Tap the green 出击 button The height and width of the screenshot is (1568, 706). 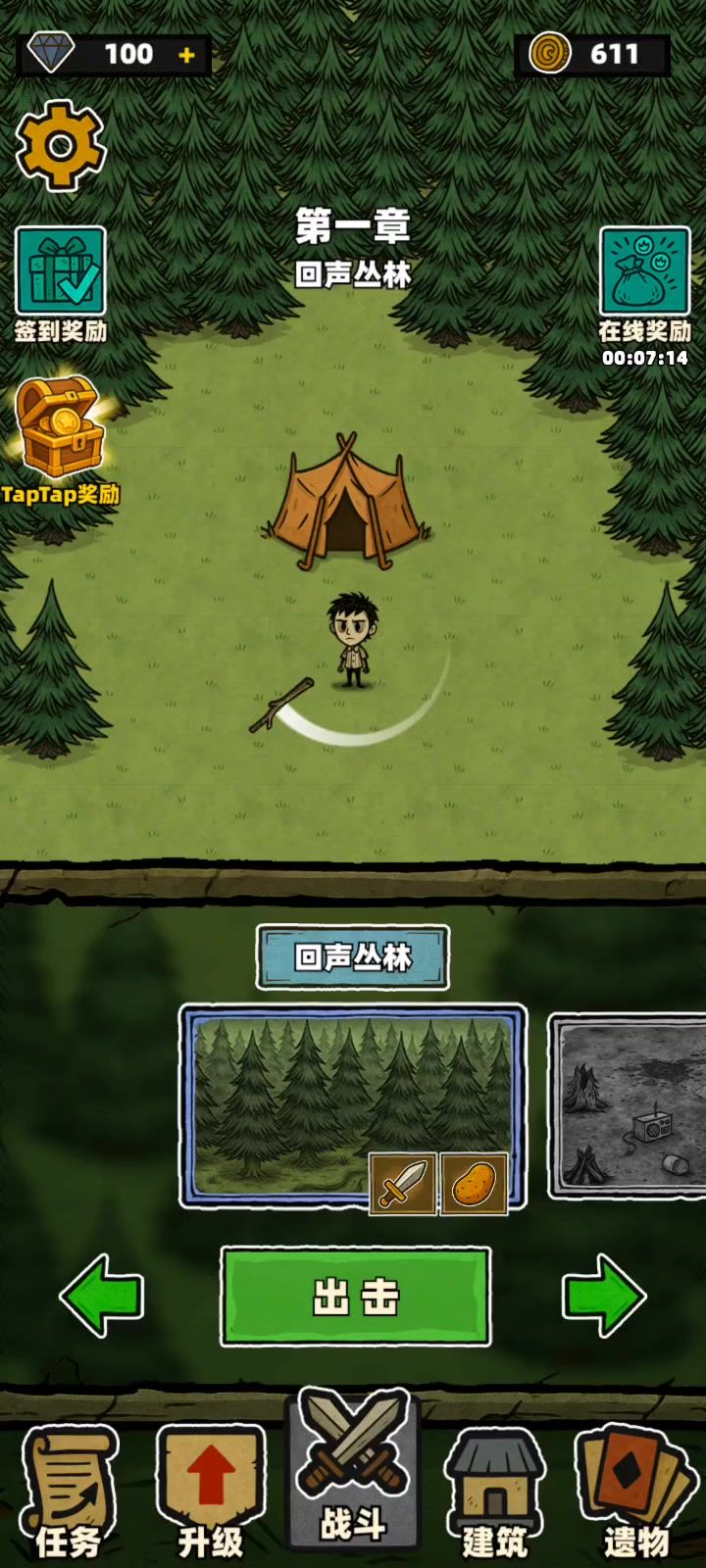355,1296
